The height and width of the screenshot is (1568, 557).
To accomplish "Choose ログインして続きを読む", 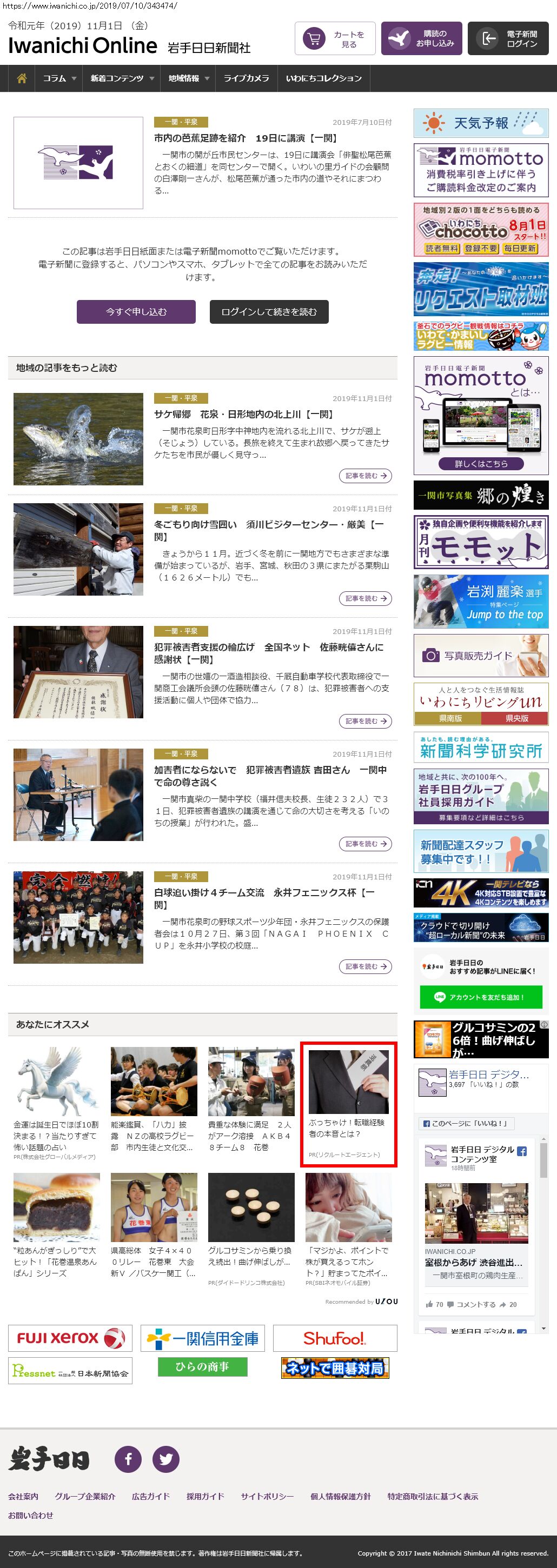I will pyautogui.click(x=269, y=312).
